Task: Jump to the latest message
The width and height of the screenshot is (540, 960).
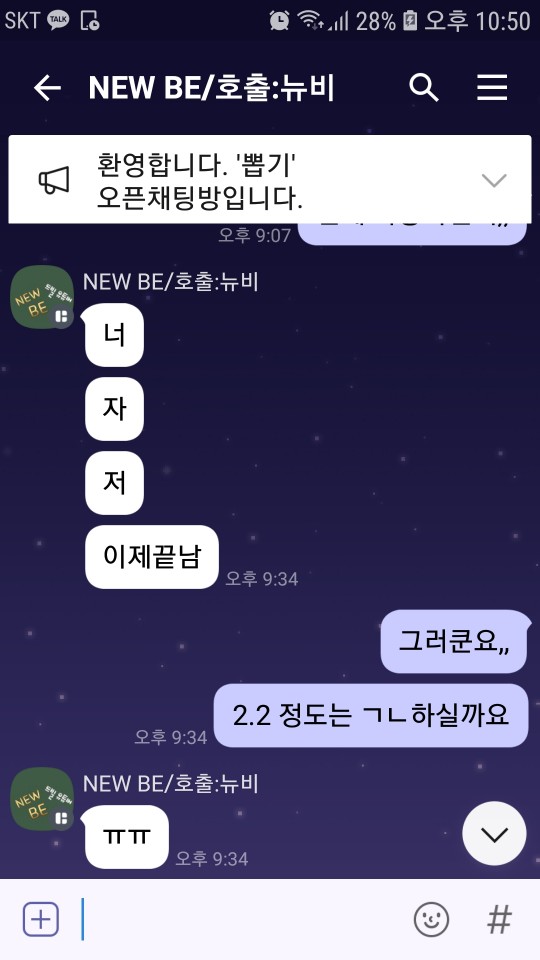Action: (494, 833)
